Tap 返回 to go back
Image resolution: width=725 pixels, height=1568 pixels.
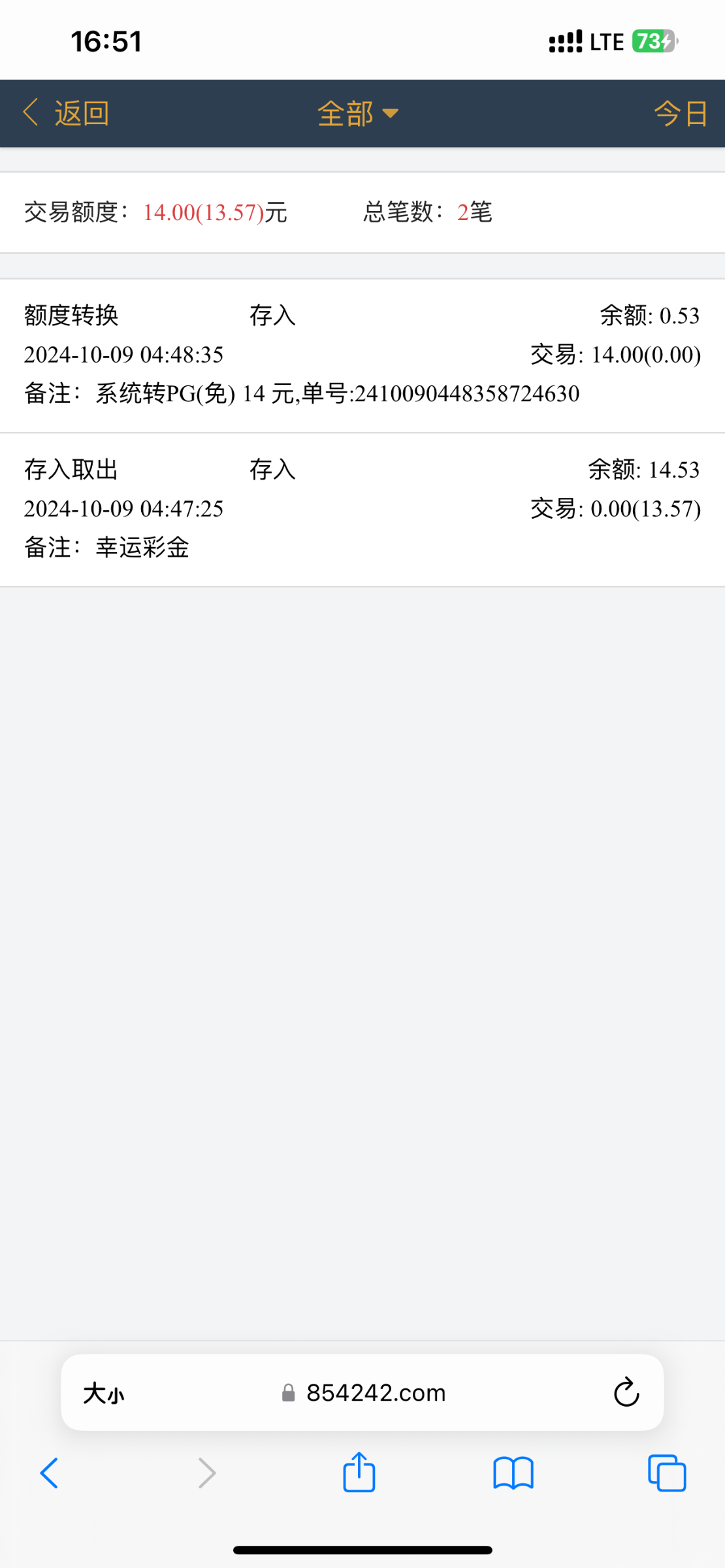[66, 114]
